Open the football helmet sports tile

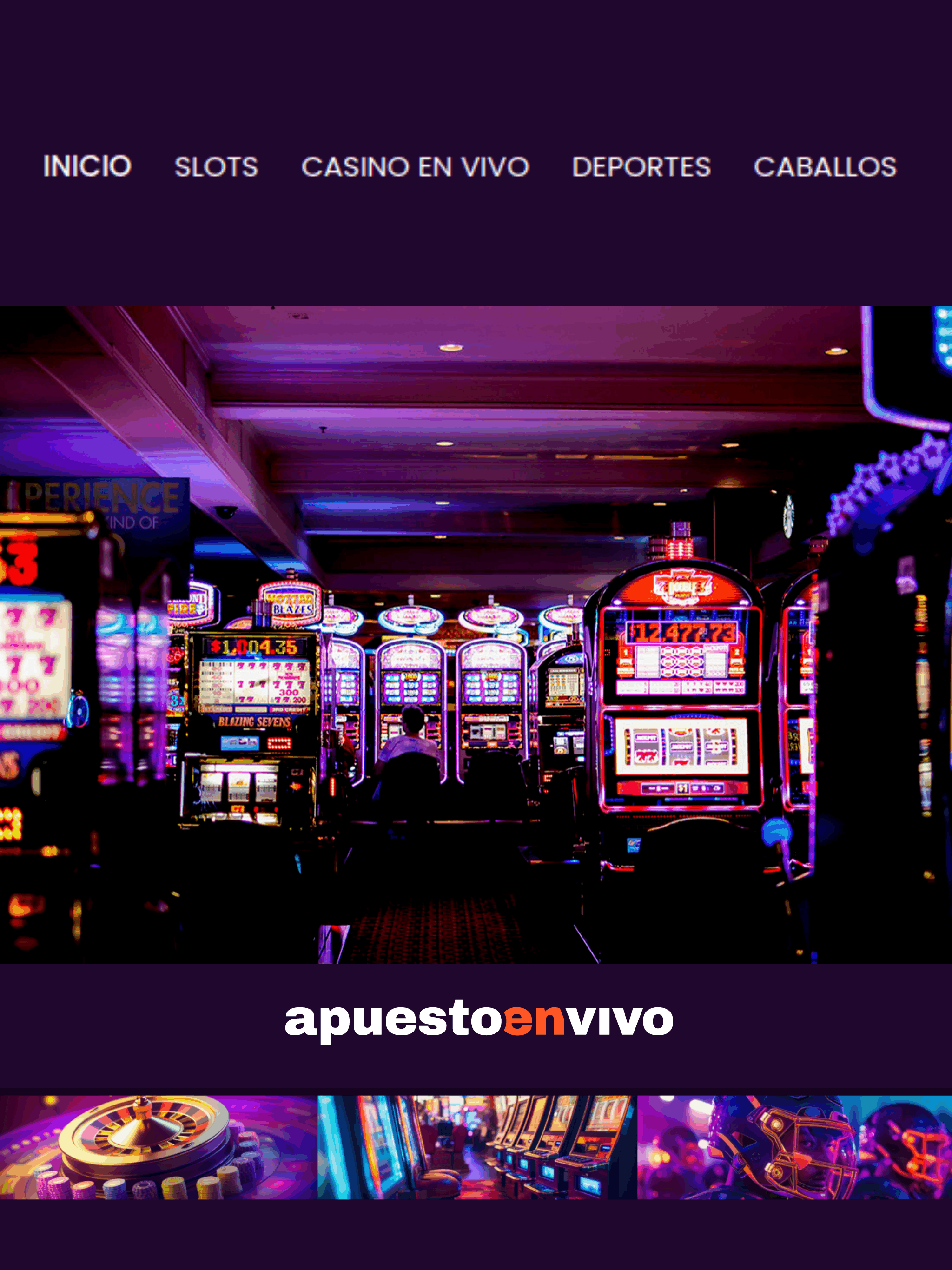(795, 1146)
